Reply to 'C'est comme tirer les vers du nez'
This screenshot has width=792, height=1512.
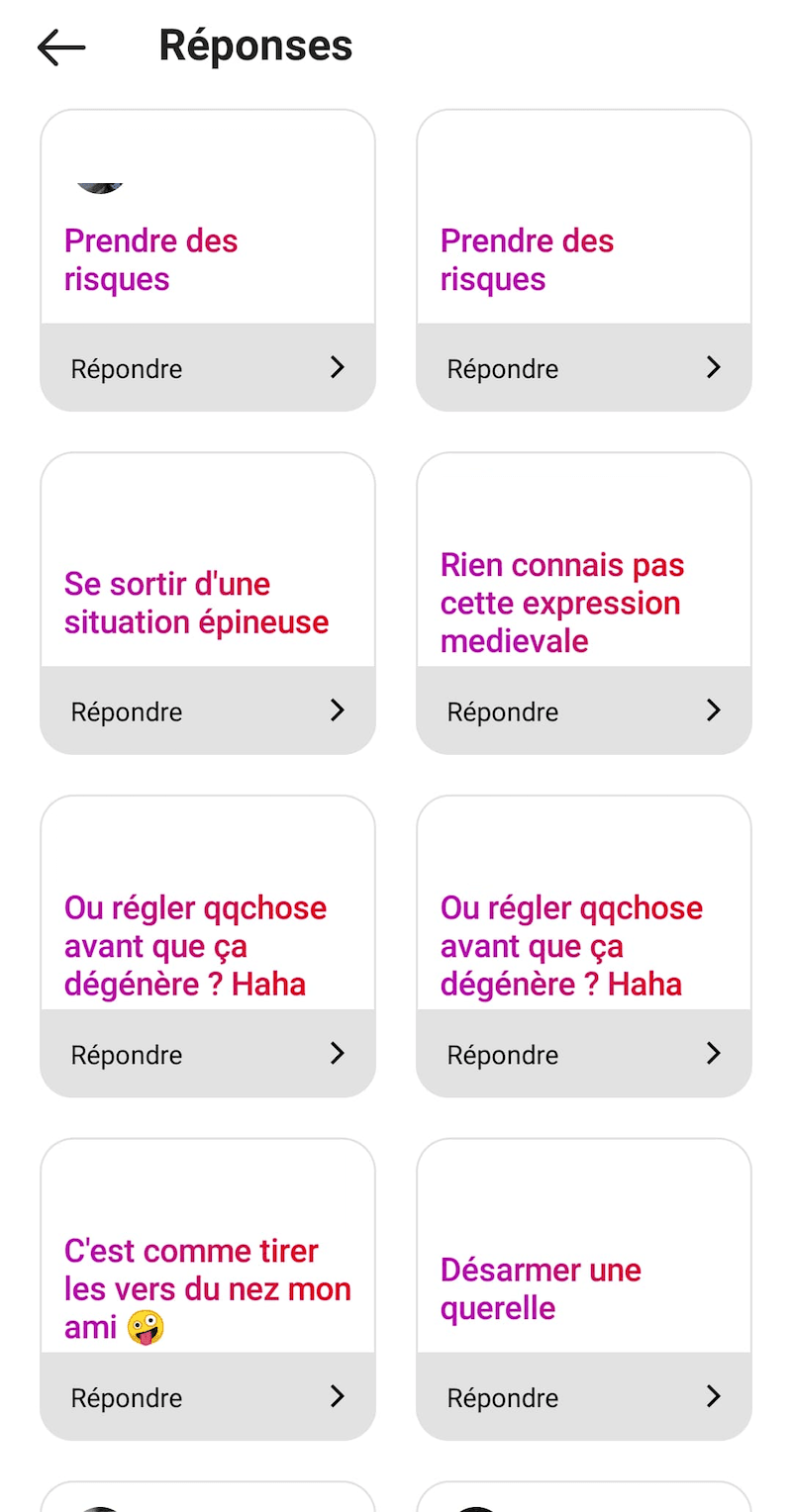208,1396
